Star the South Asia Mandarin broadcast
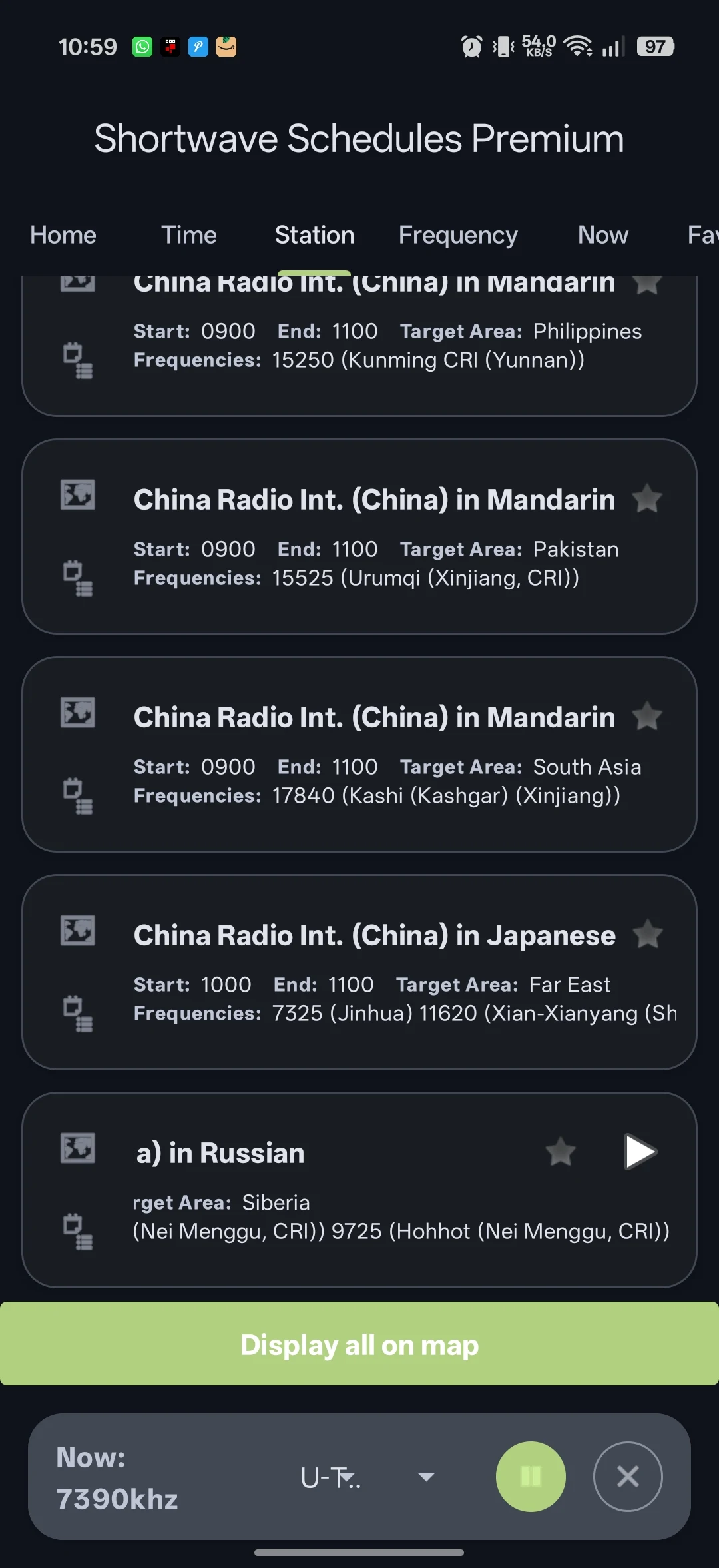Screen dimensions: 719x1568 (x=646, y=717)
